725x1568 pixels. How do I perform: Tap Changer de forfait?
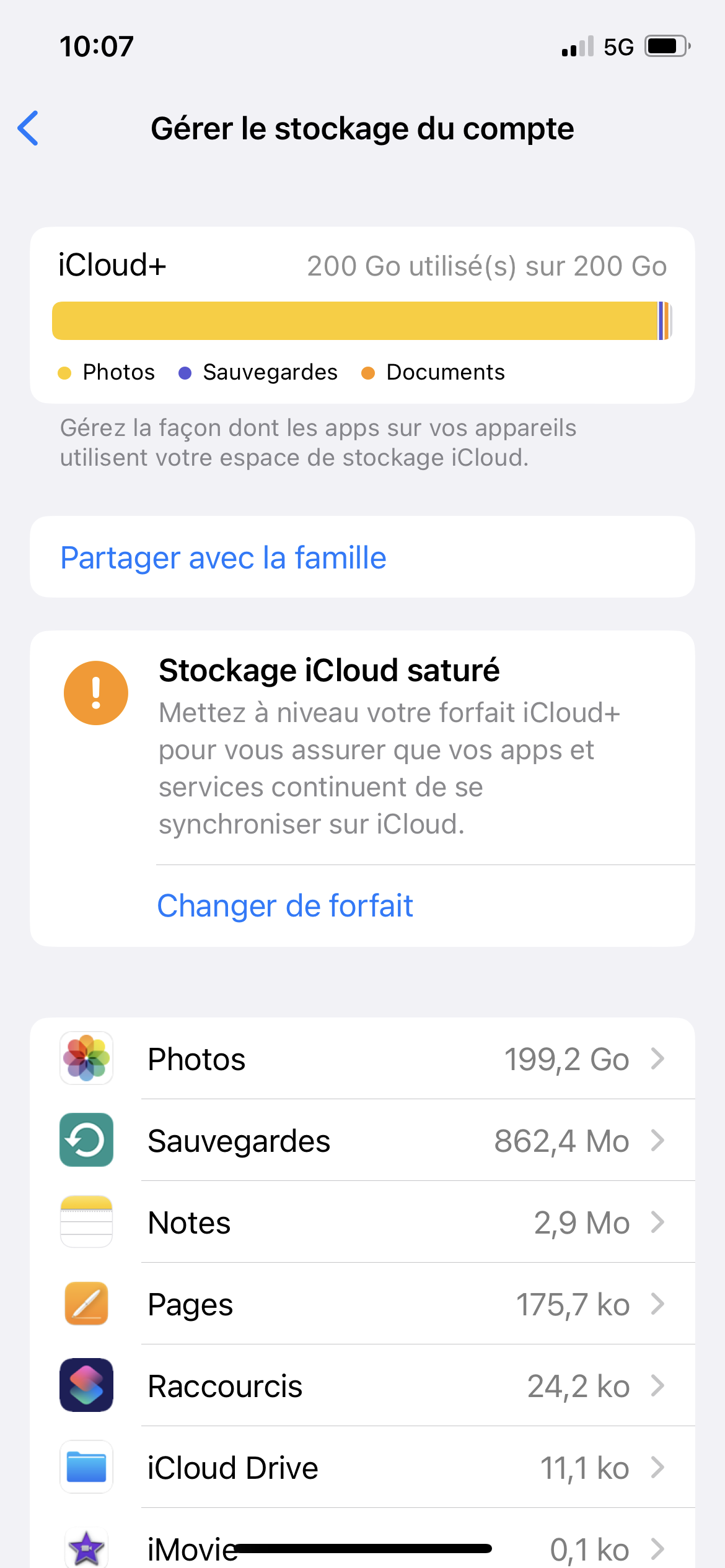click(285, 905)
